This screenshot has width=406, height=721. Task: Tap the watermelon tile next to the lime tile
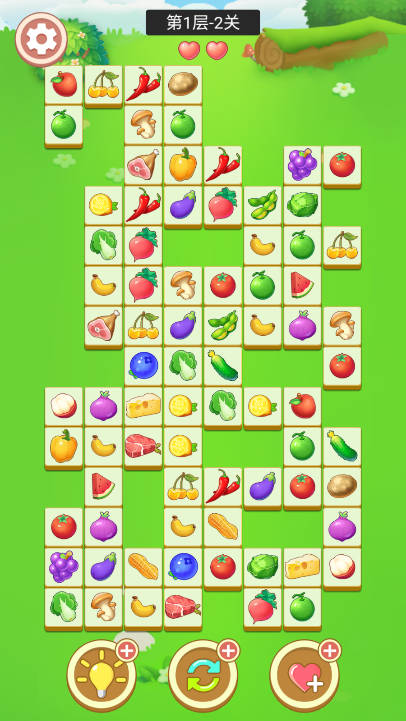click(302, 286)
